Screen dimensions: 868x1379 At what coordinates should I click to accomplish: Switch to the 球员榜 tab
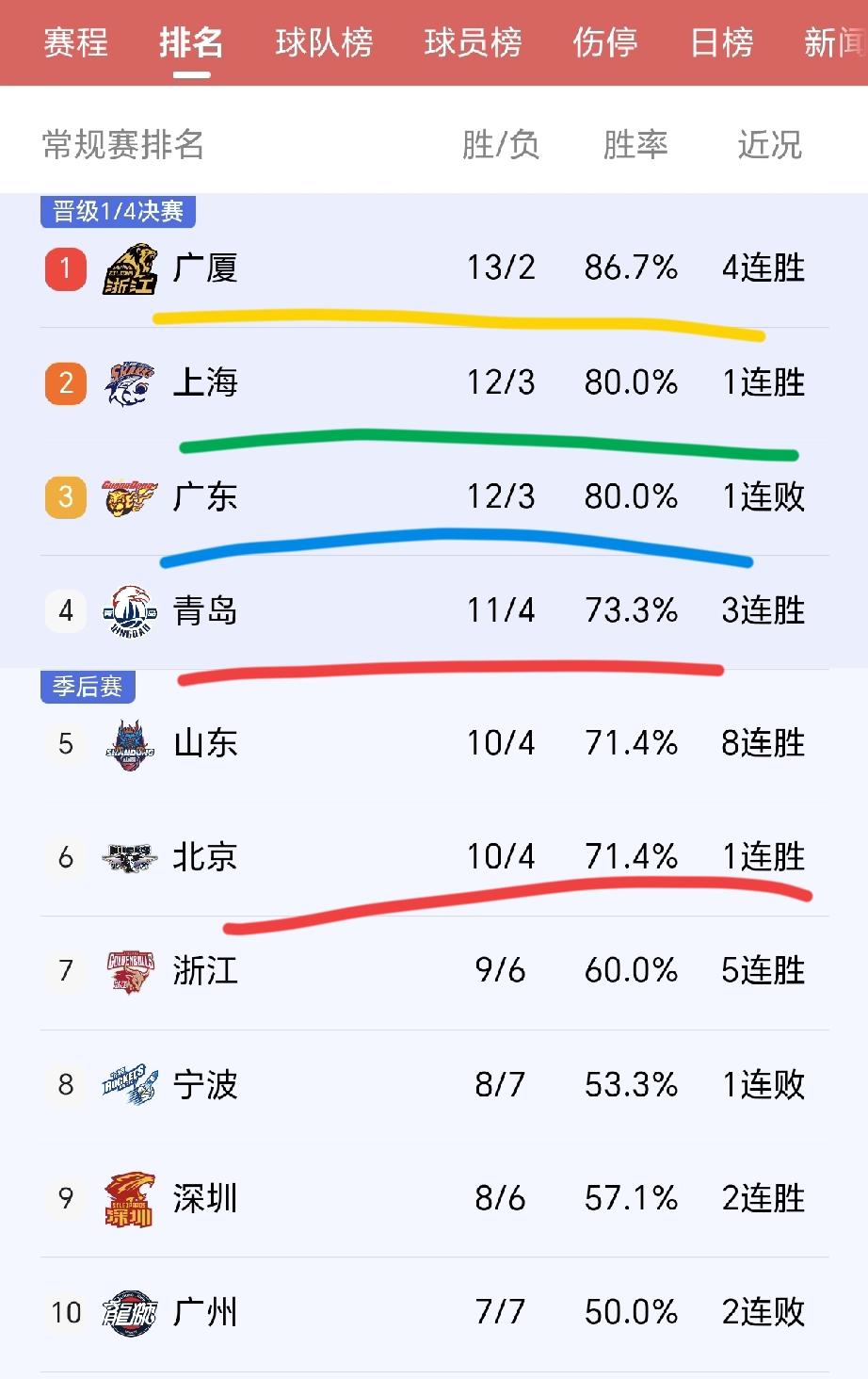tap(473, 43)
